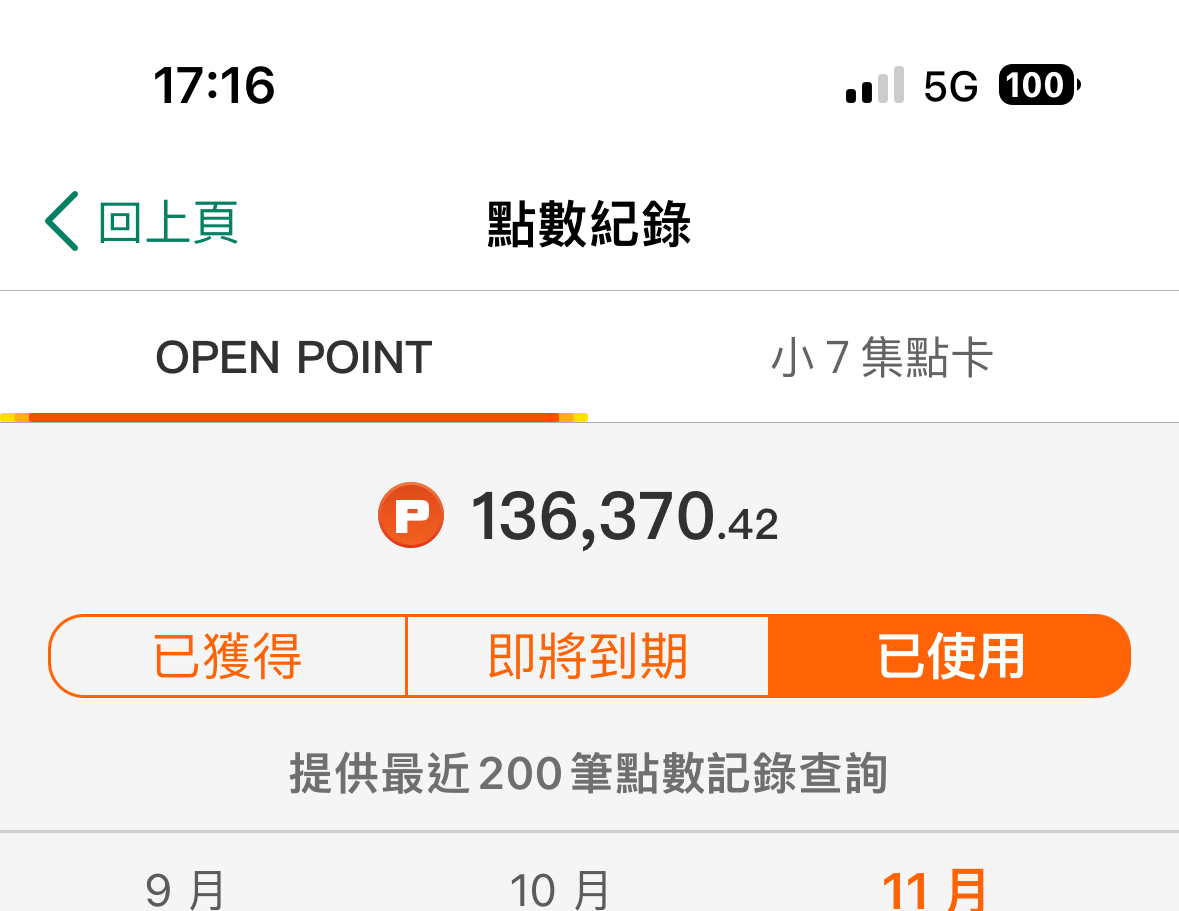The image size is (1179, 911).
Task: Switch to the OPEN POINT tab
Action: tap(294, 358)
